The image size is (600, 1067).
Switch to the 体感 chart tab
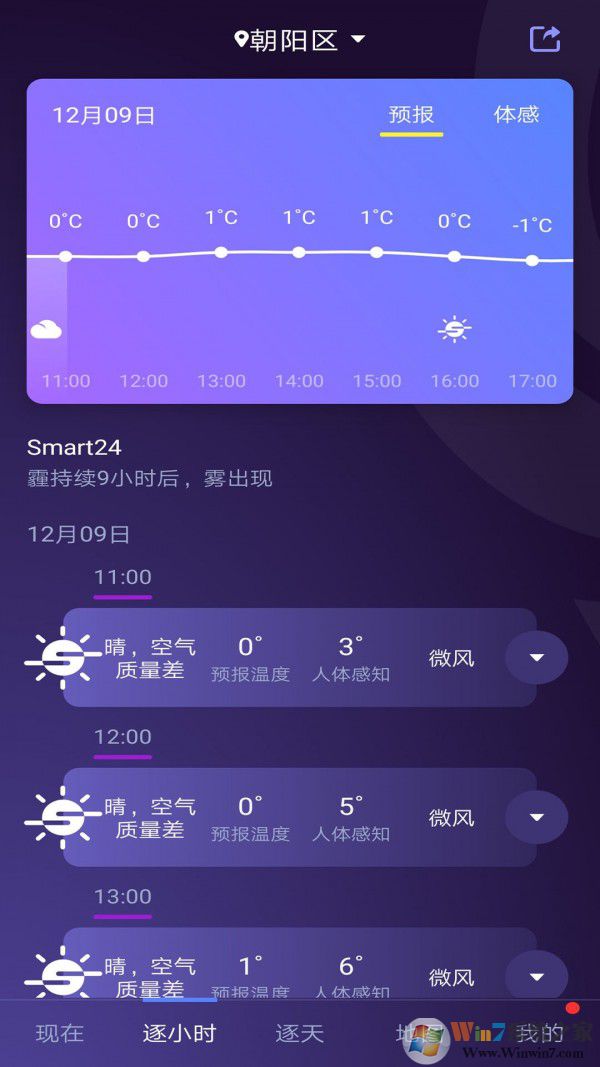tap(516, 115)
